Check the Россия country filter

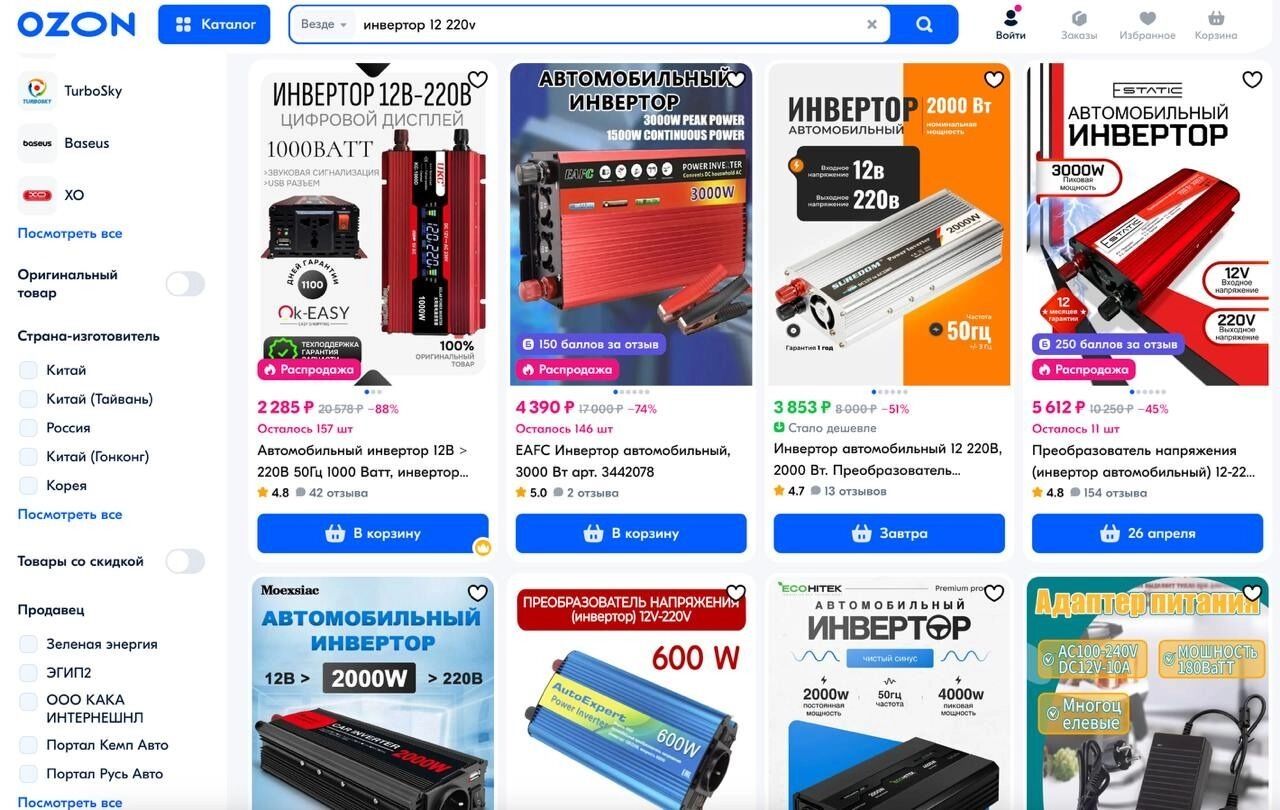click(x=29, y=427)
